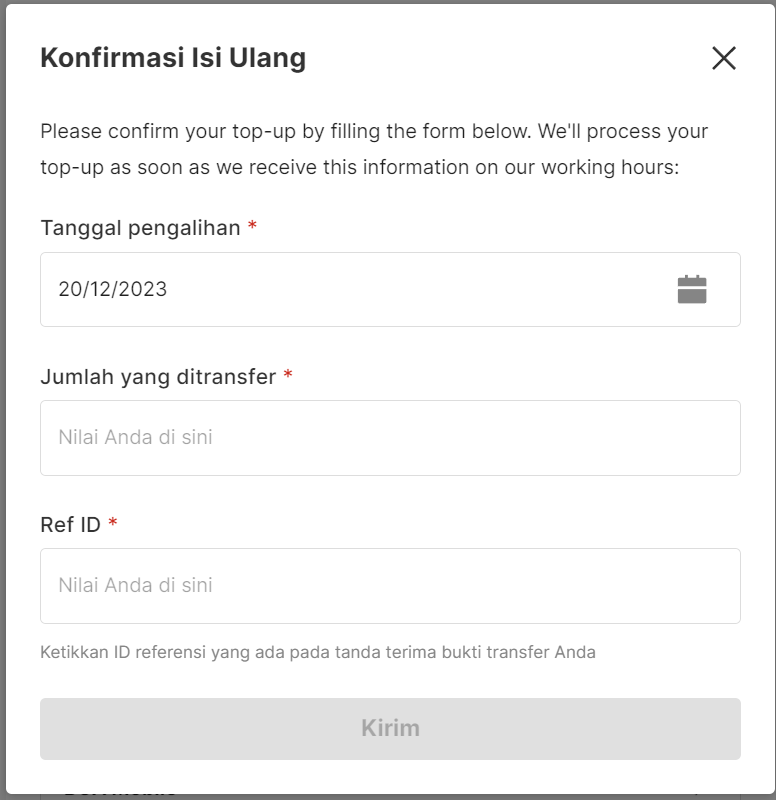Open the calendar date picker icon
This screenshot has height=800, width=776.
pos(692,289)
